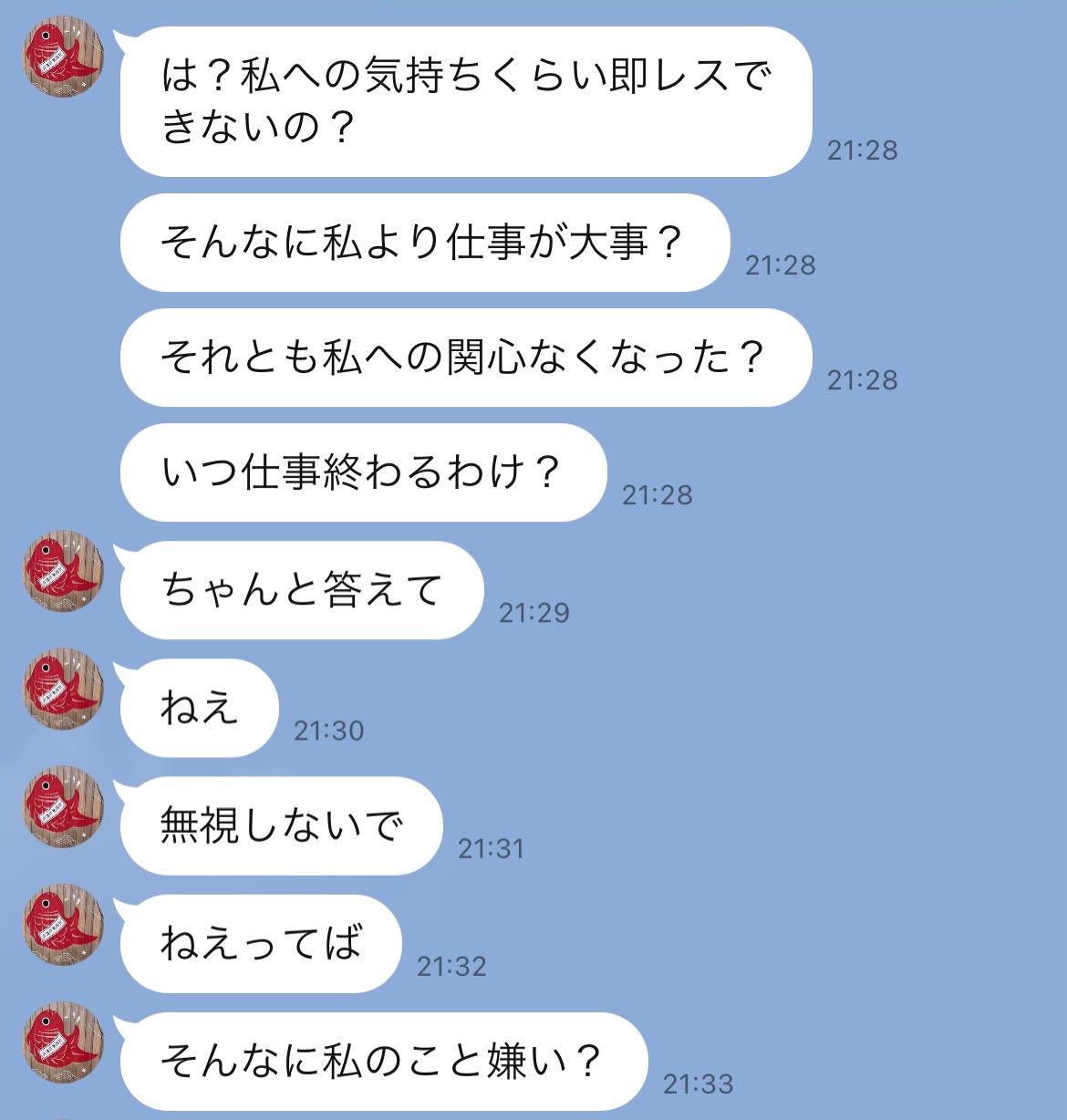Open sender's avatar beside 'は？私への気持ちくらい' message
1067x1120 pixels.
pyautogui.click(x=63, y=57)
